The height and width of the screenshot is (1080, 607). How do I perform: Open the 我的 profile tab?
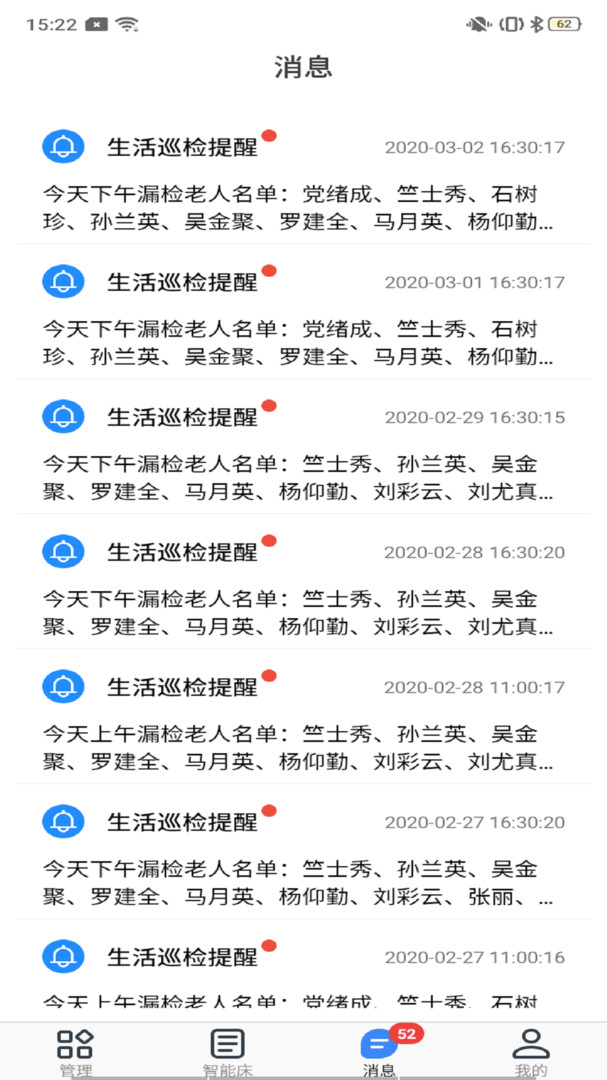click(531, 1052)
